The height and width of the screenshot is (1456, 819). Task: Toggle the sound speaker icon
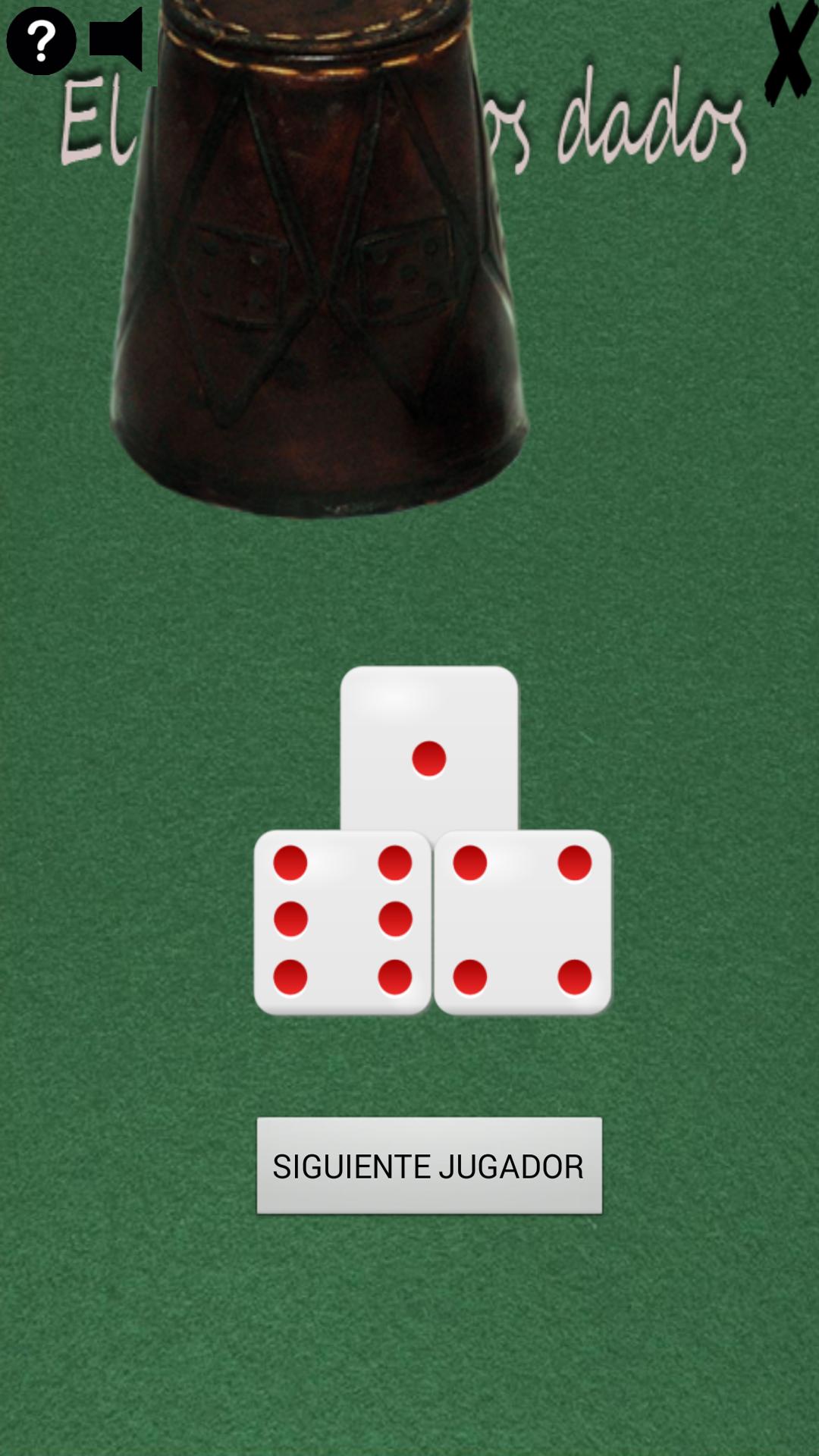tap(118, 39)
